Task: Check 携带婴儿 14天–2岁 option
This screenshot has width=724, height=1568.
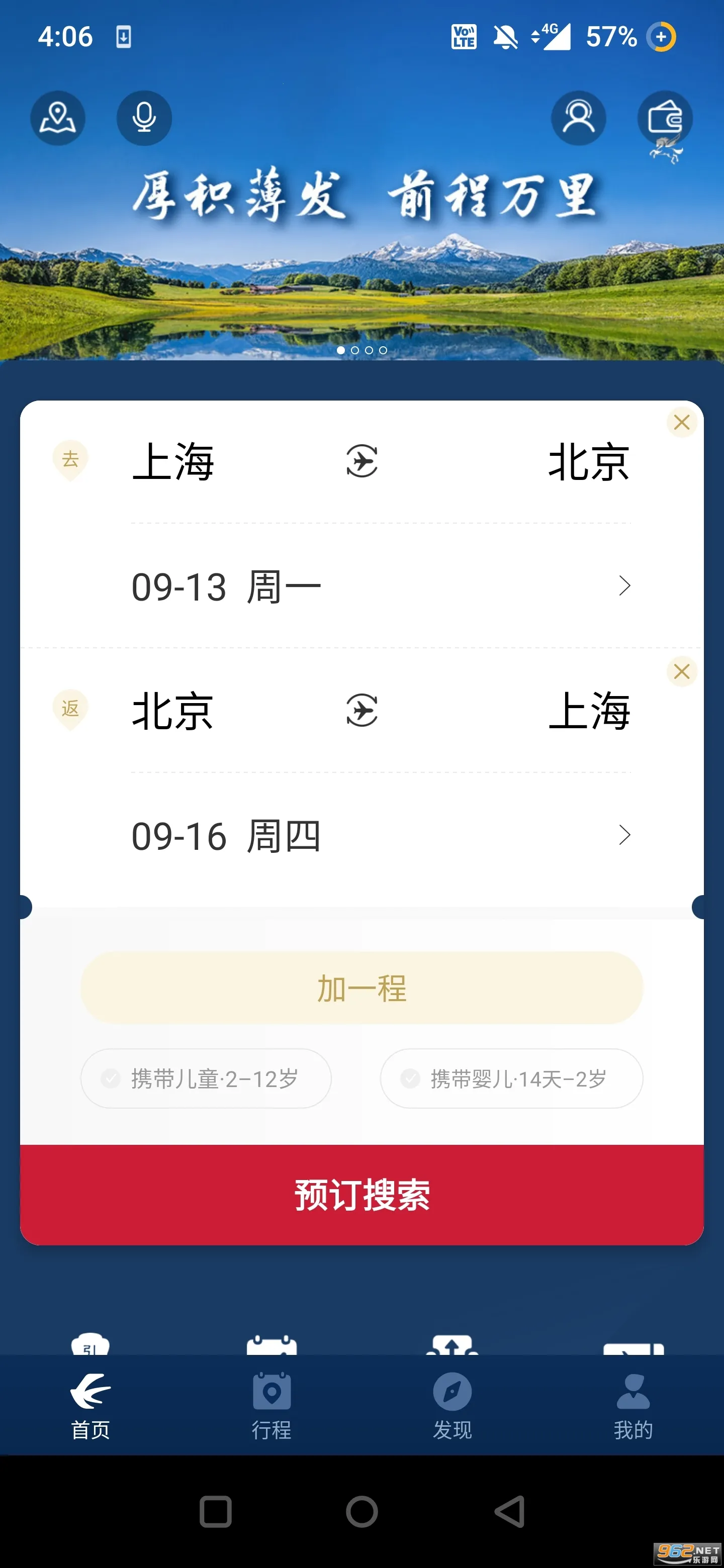Action: pos(511,1079)
